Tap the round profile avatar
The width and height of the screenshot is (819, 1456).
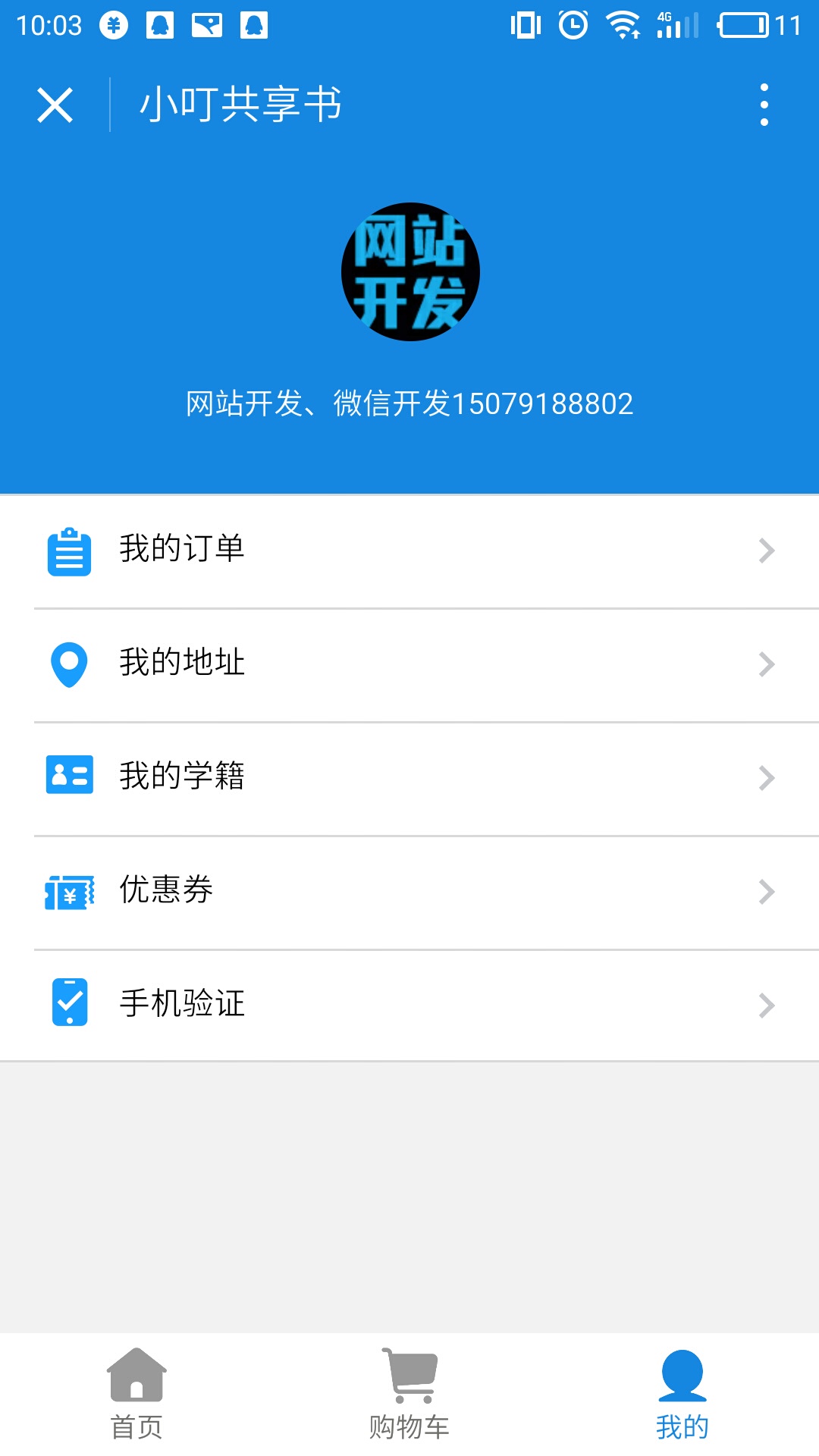[x=410, y=271]
